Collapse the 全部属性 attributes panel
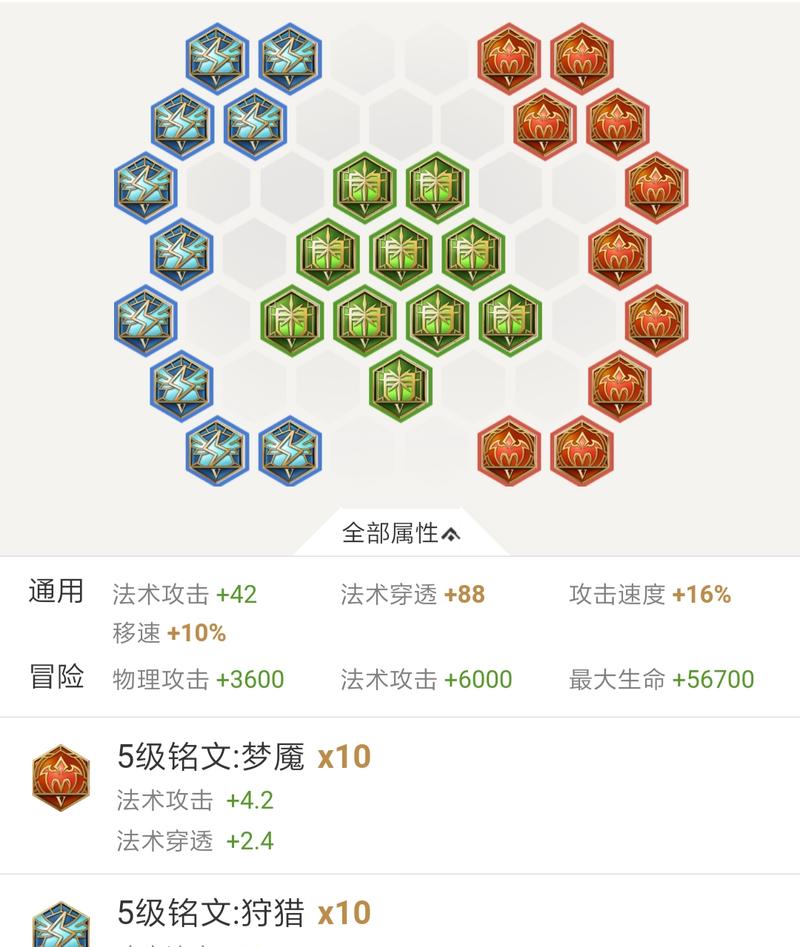800x947 pixels. pos(400,534)
